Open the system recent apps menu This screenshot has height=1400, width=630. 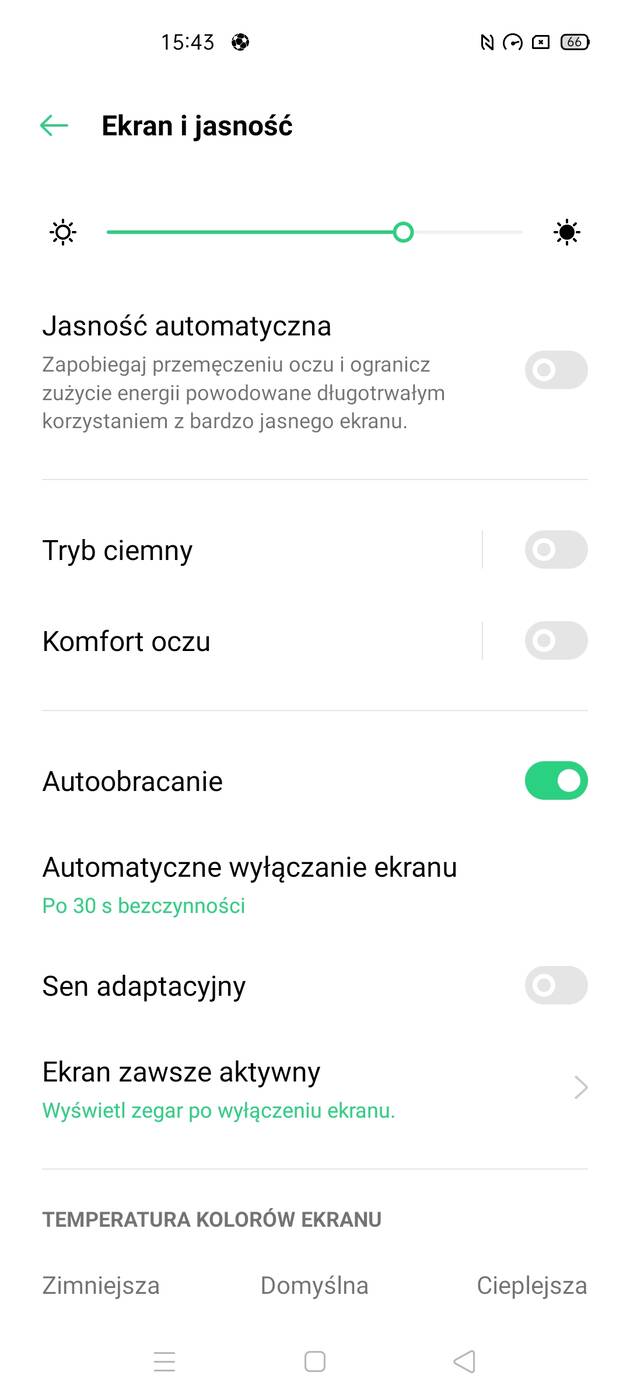pyautogui.click(x=165, y=1362)
